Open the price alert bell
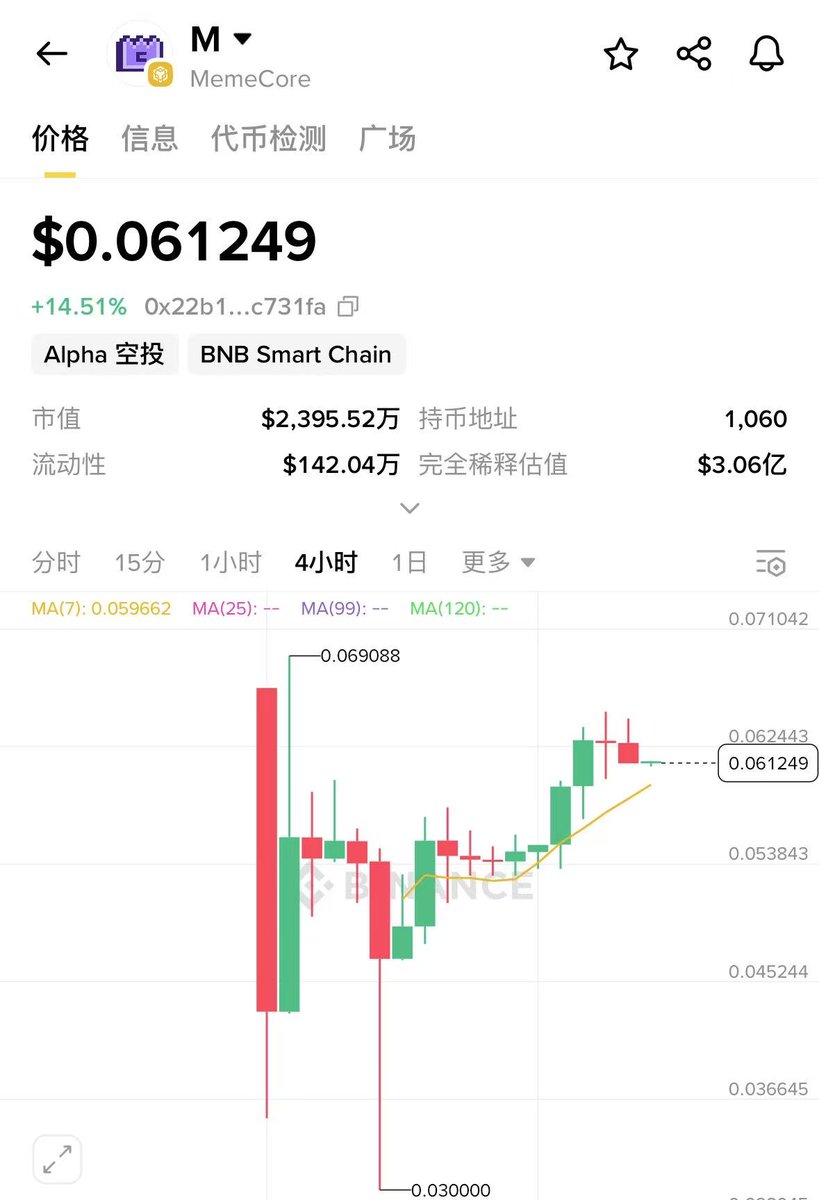 click(x=767, y=54)
